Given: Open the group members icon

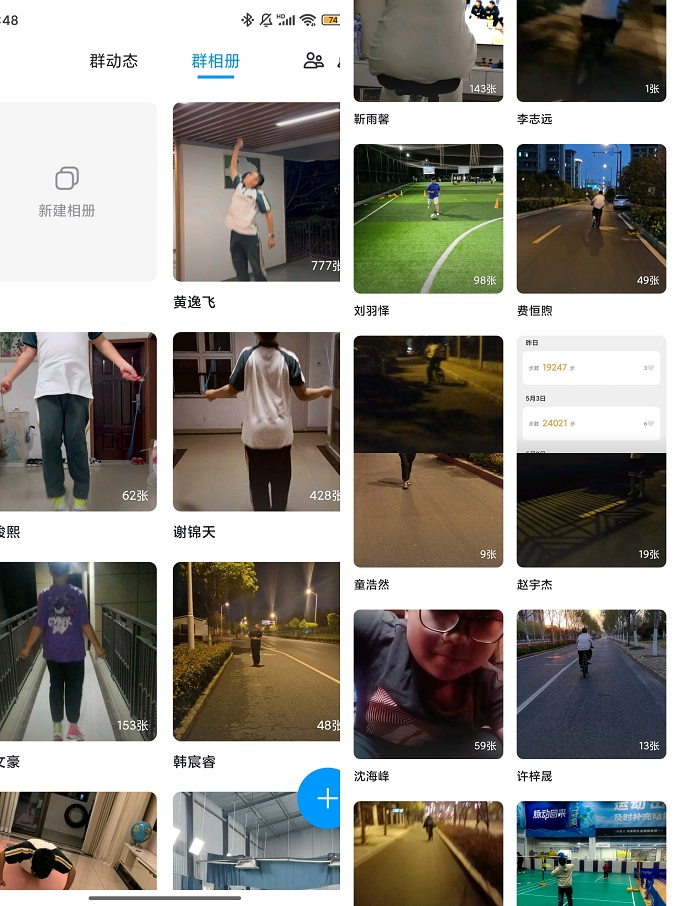Looking at the screenshot, I should coord(313,61).
